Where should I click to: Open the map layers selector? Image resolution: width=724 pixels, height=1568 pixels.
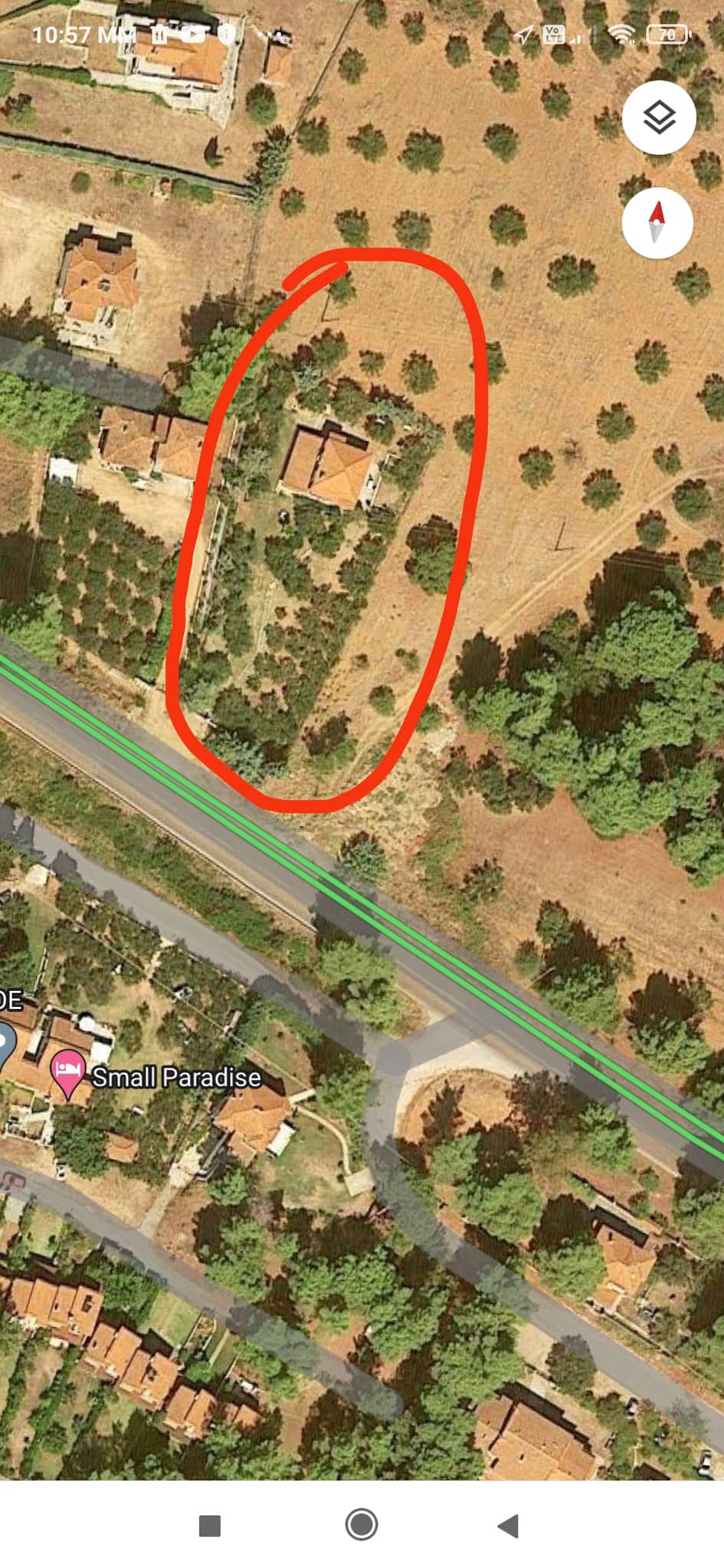[x=658, y=118]
